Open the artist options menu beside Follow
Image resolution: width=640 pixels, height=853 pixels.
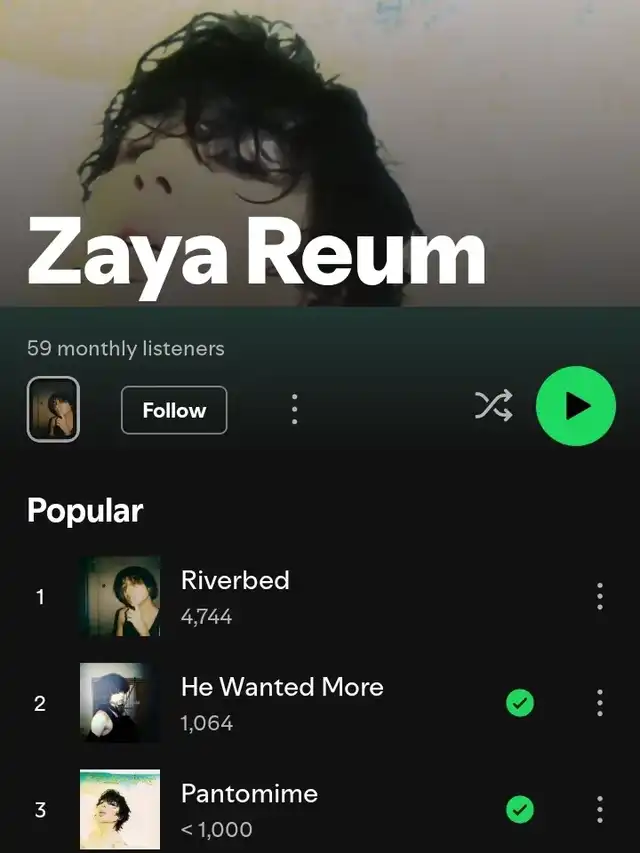tap(294, 409)
